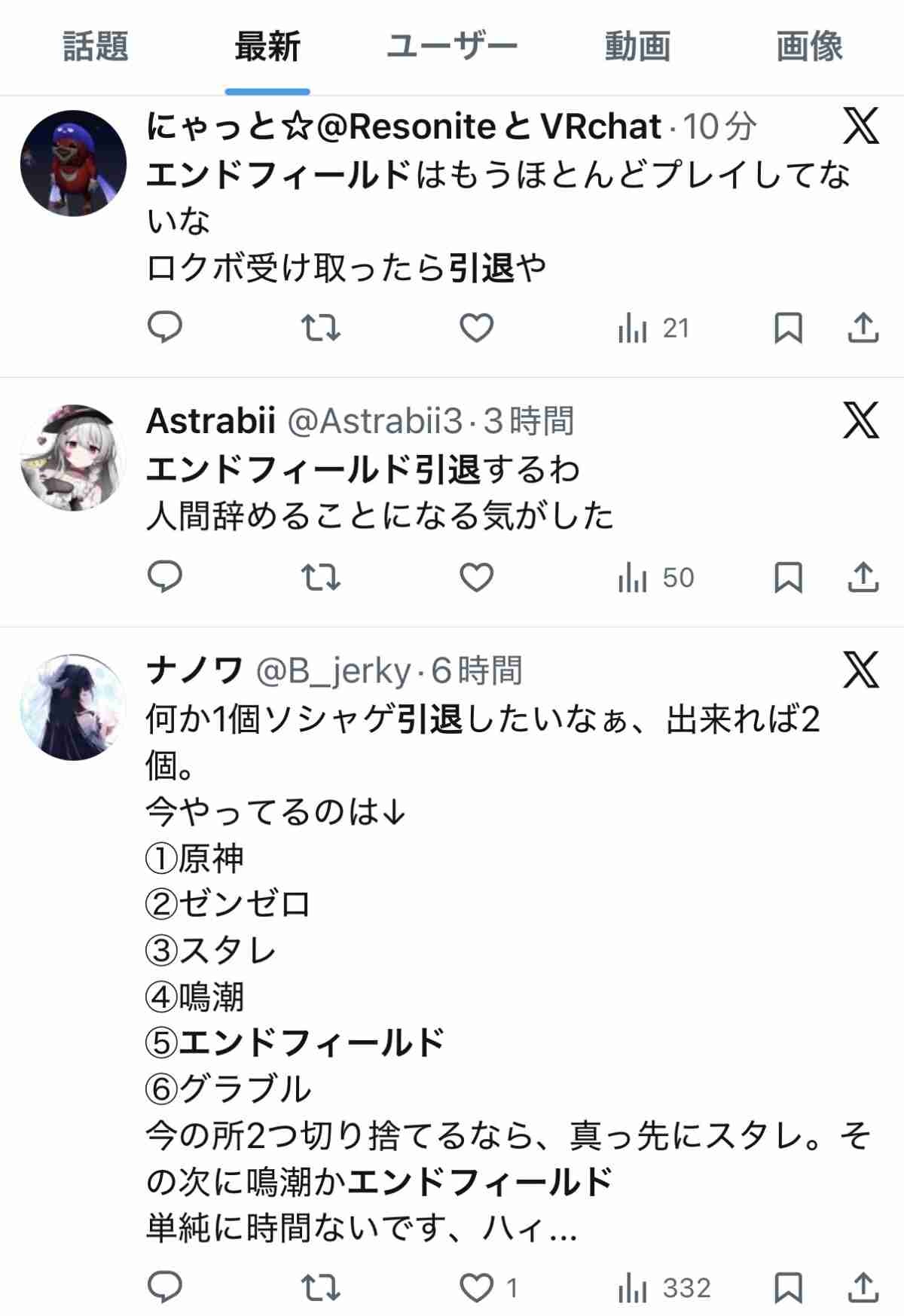This screenshot has width=904, height=1316.
Task: Tap the X icon on Astrabii's post
Action: coord(860,420)
